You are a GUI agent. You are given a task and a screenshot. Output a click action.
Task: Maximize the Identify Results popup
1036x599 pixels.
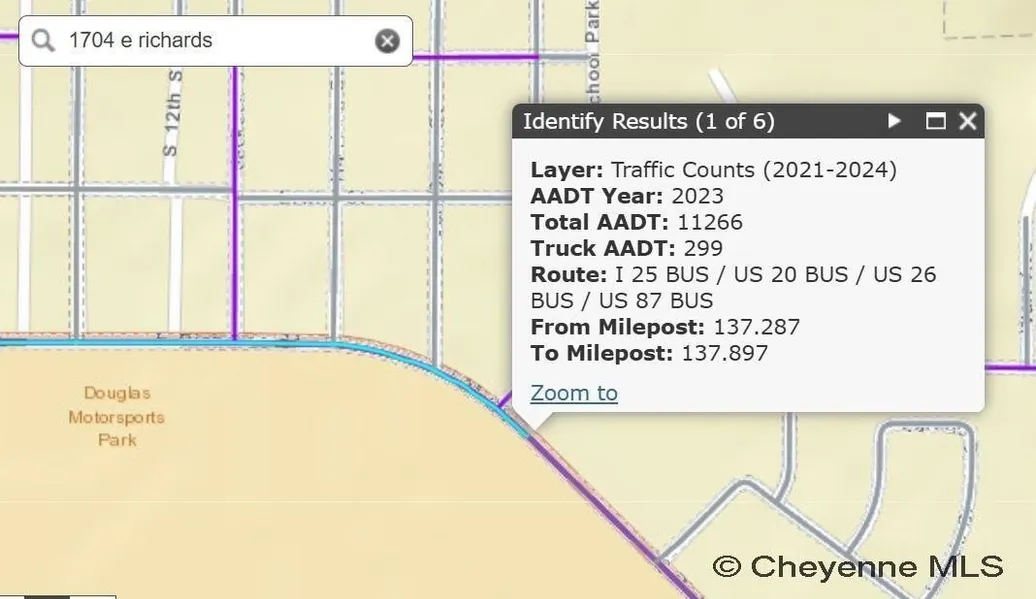(935, 121)
